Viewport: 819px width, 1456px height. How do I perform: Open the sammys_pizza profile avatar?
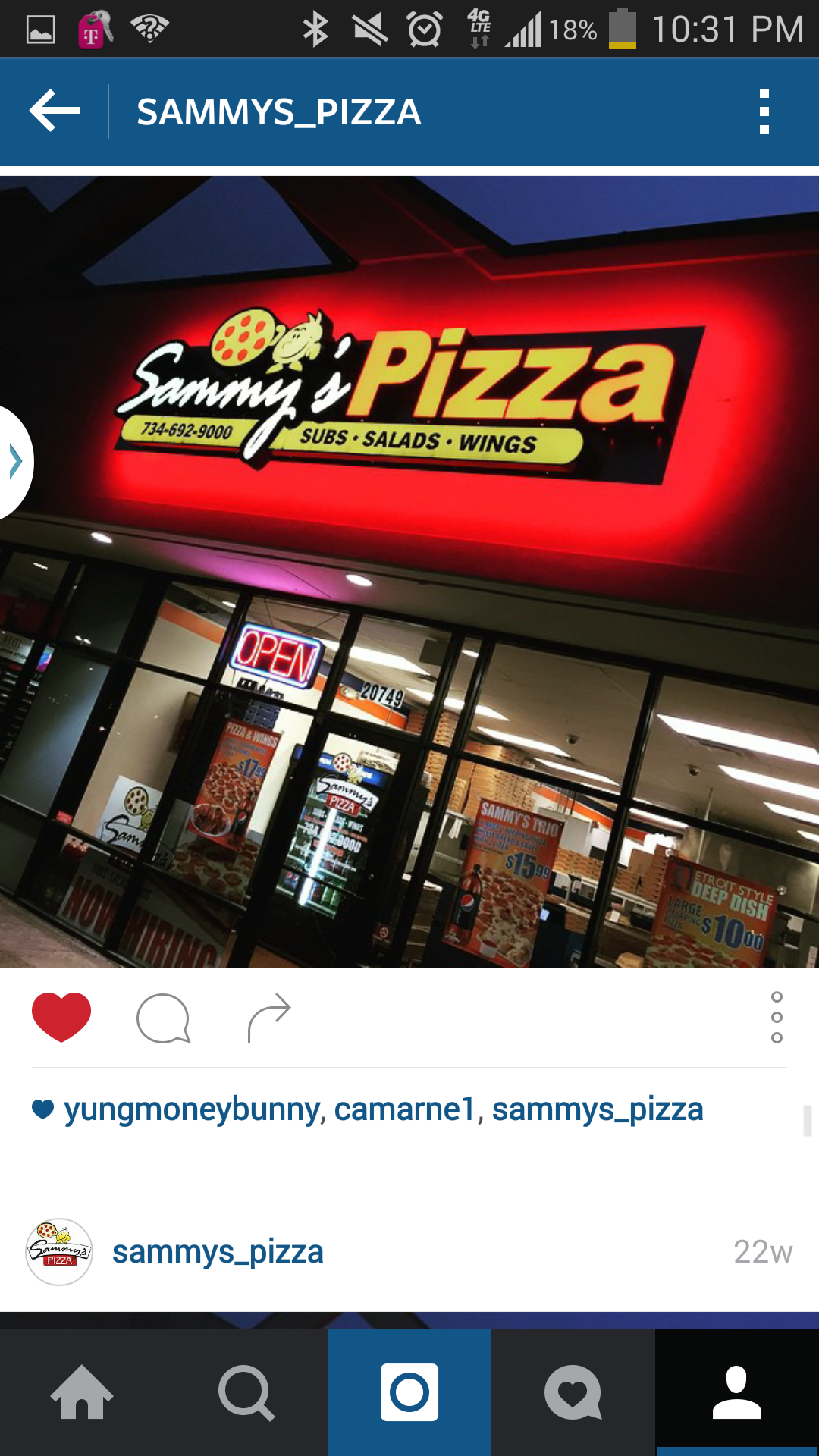59,1251
